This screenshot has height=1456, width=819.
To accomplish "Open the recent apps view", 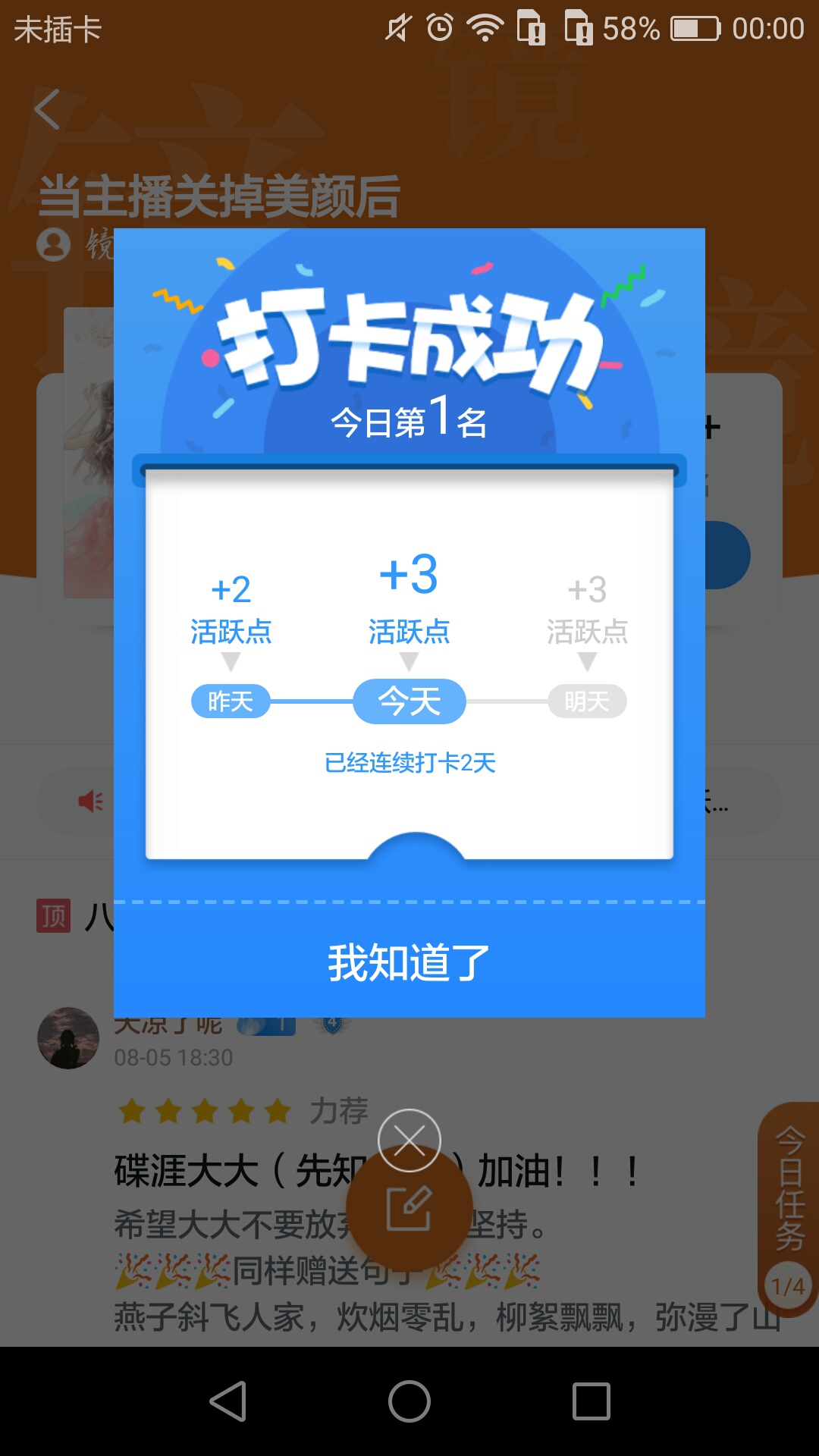I will [591, 1401].
